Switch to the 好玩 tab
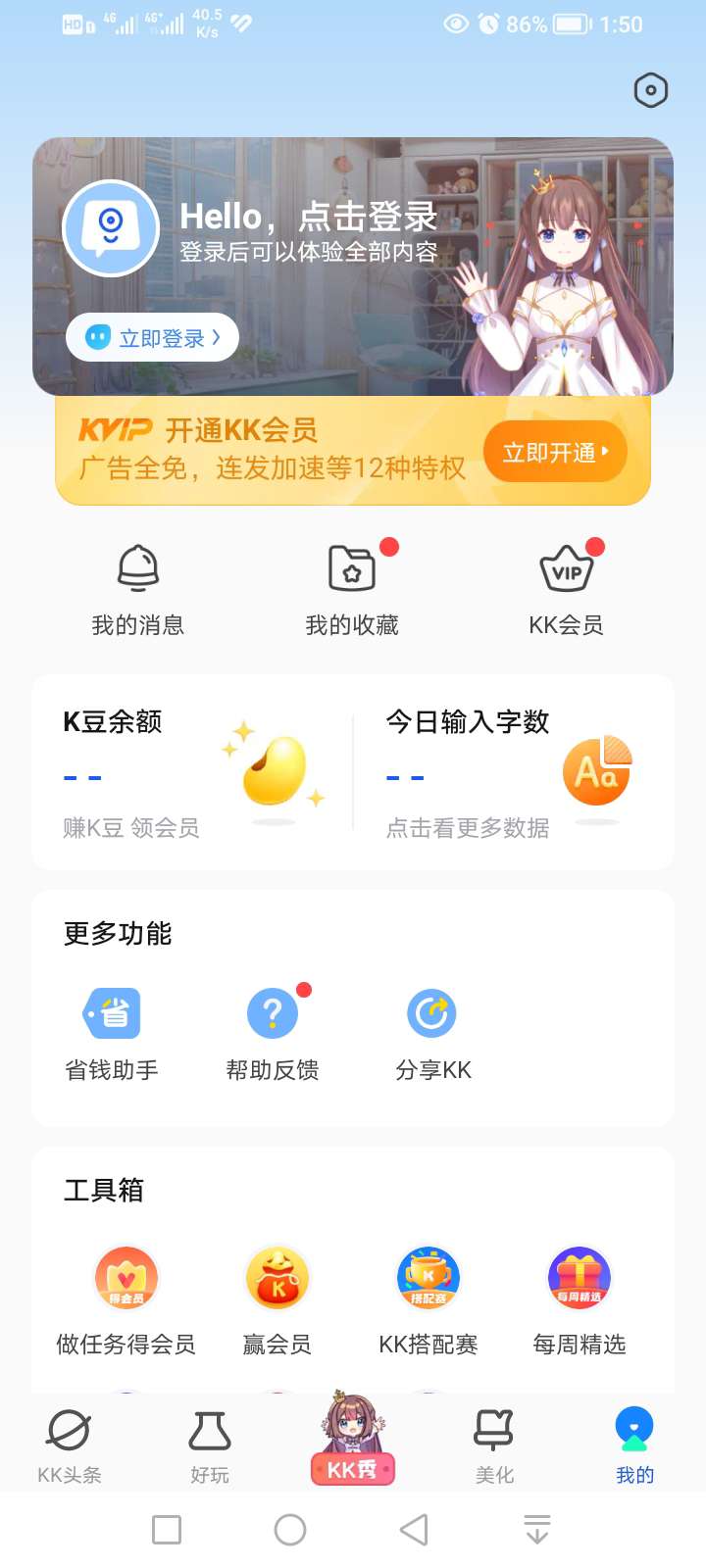 210,1445
